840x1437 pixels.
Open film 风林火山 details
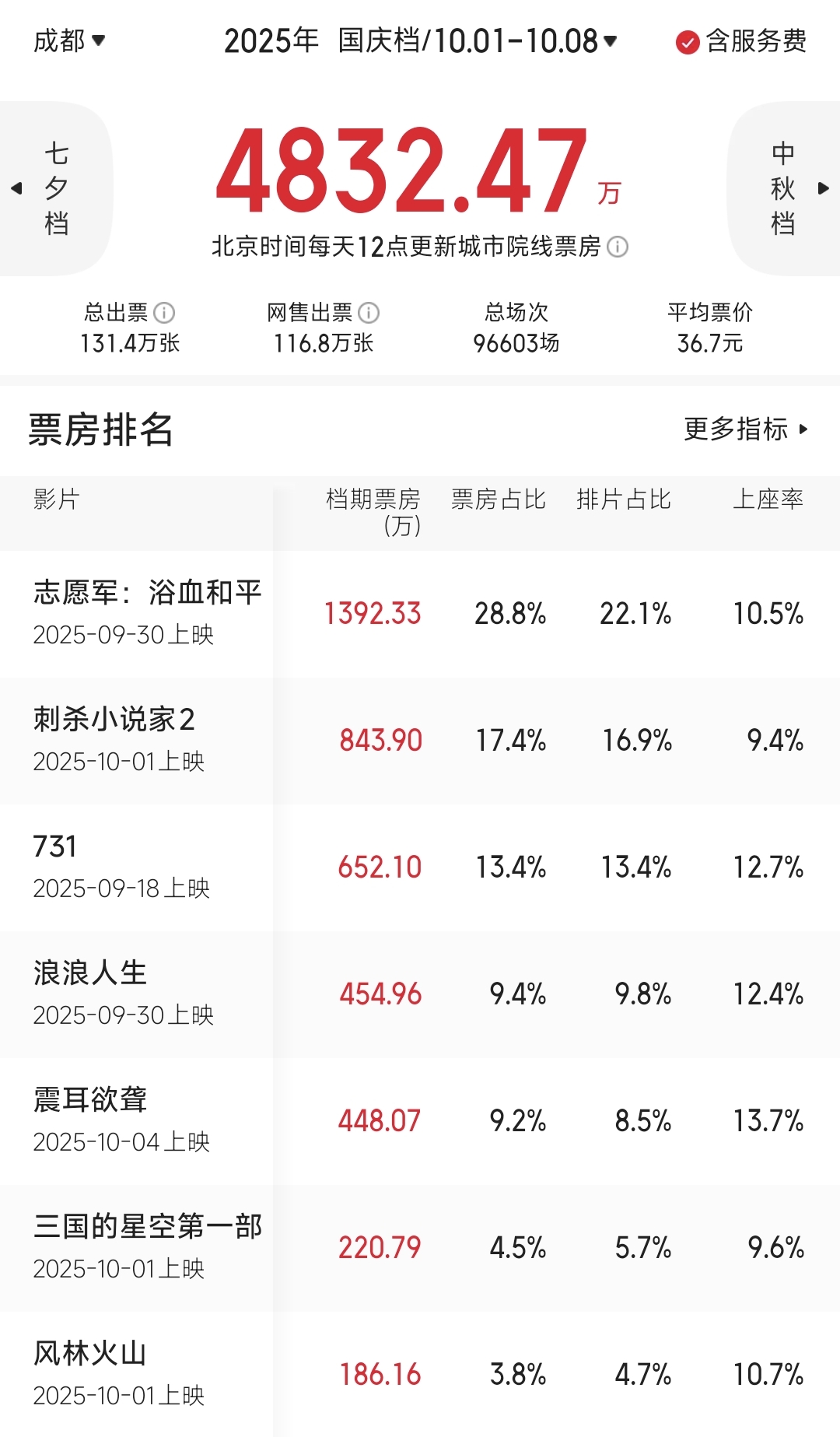pos(90,1354)
